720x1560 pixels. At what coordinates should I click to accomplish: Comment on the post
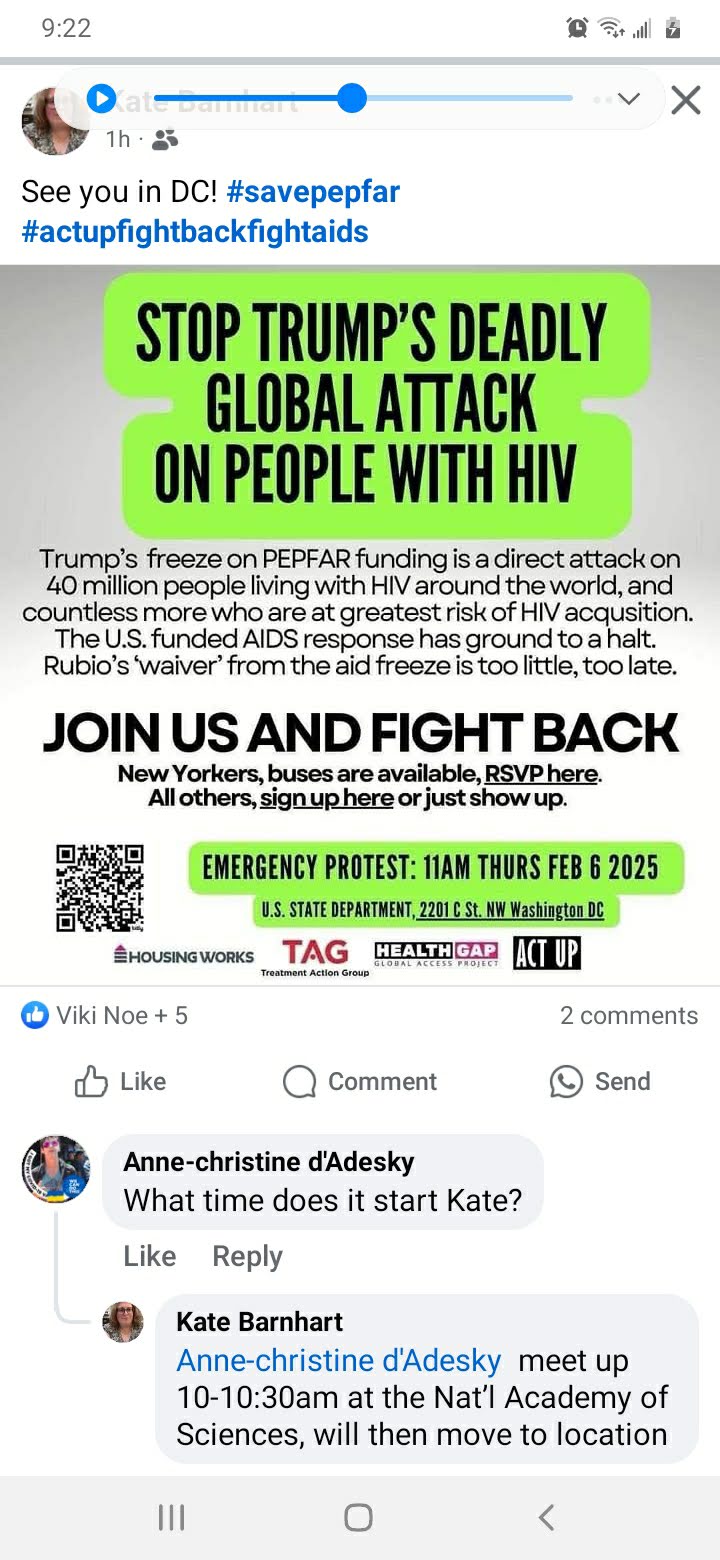(360, 1081)
